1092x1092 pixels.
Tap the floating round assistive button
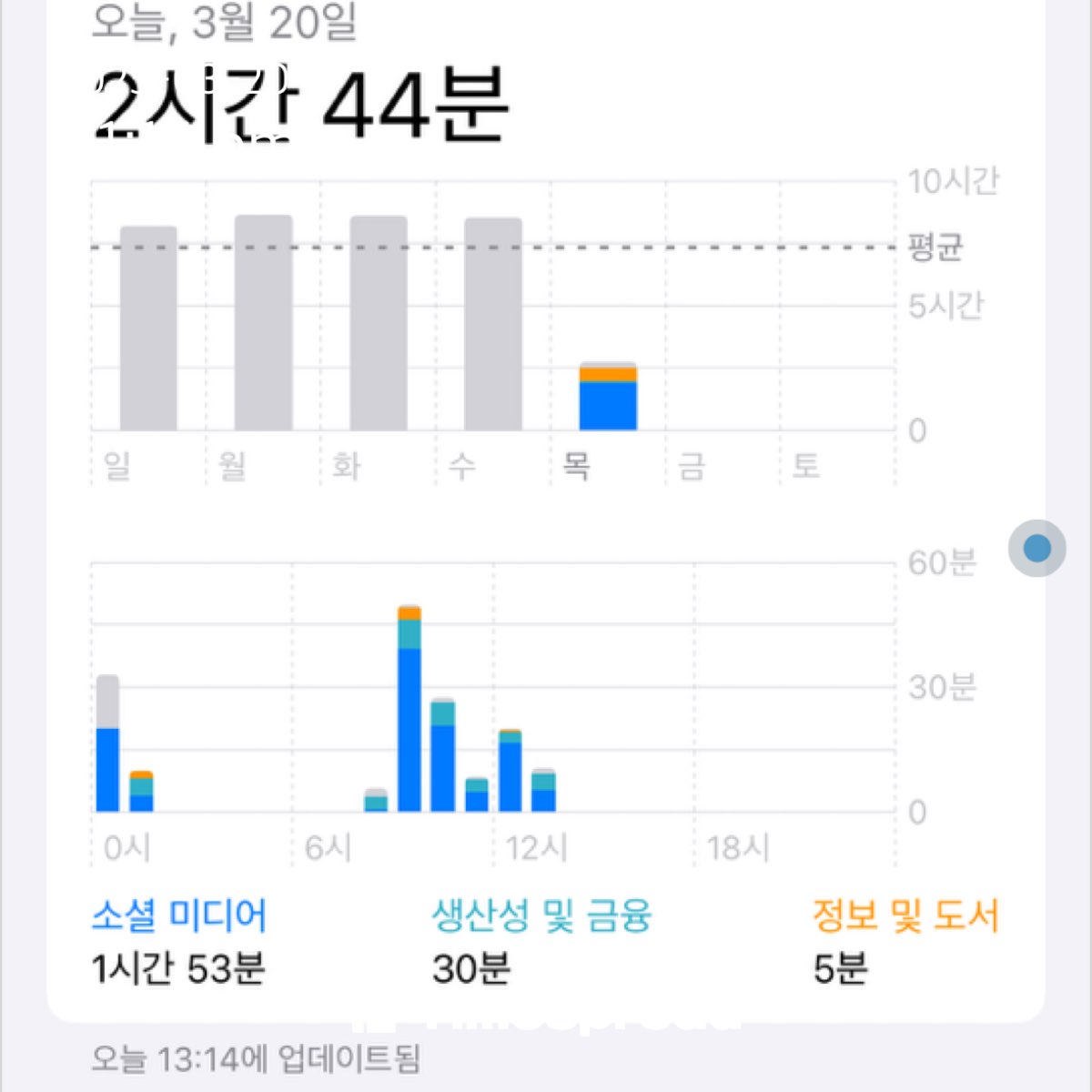[x=1037, y=549]
